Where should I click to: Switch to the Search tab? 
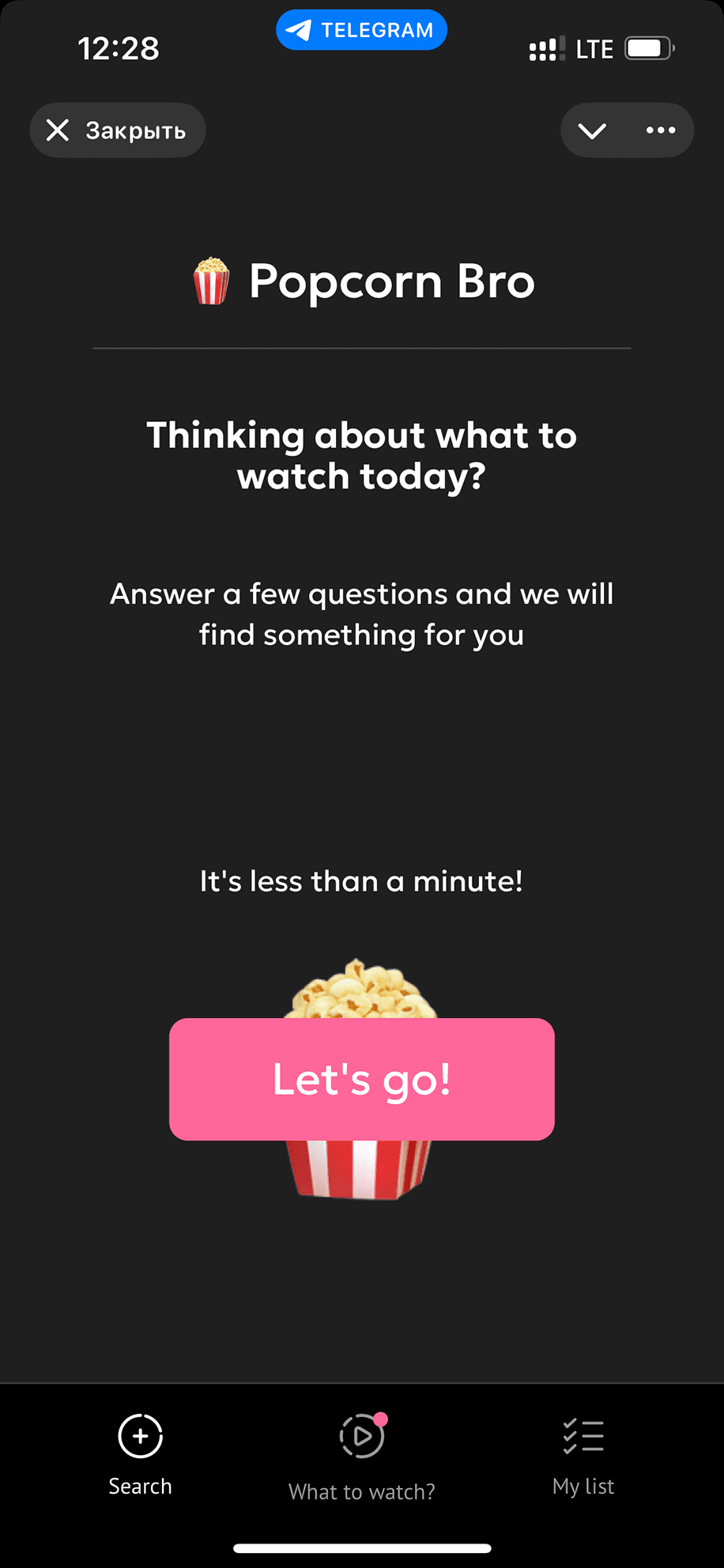coord(140,1454)
